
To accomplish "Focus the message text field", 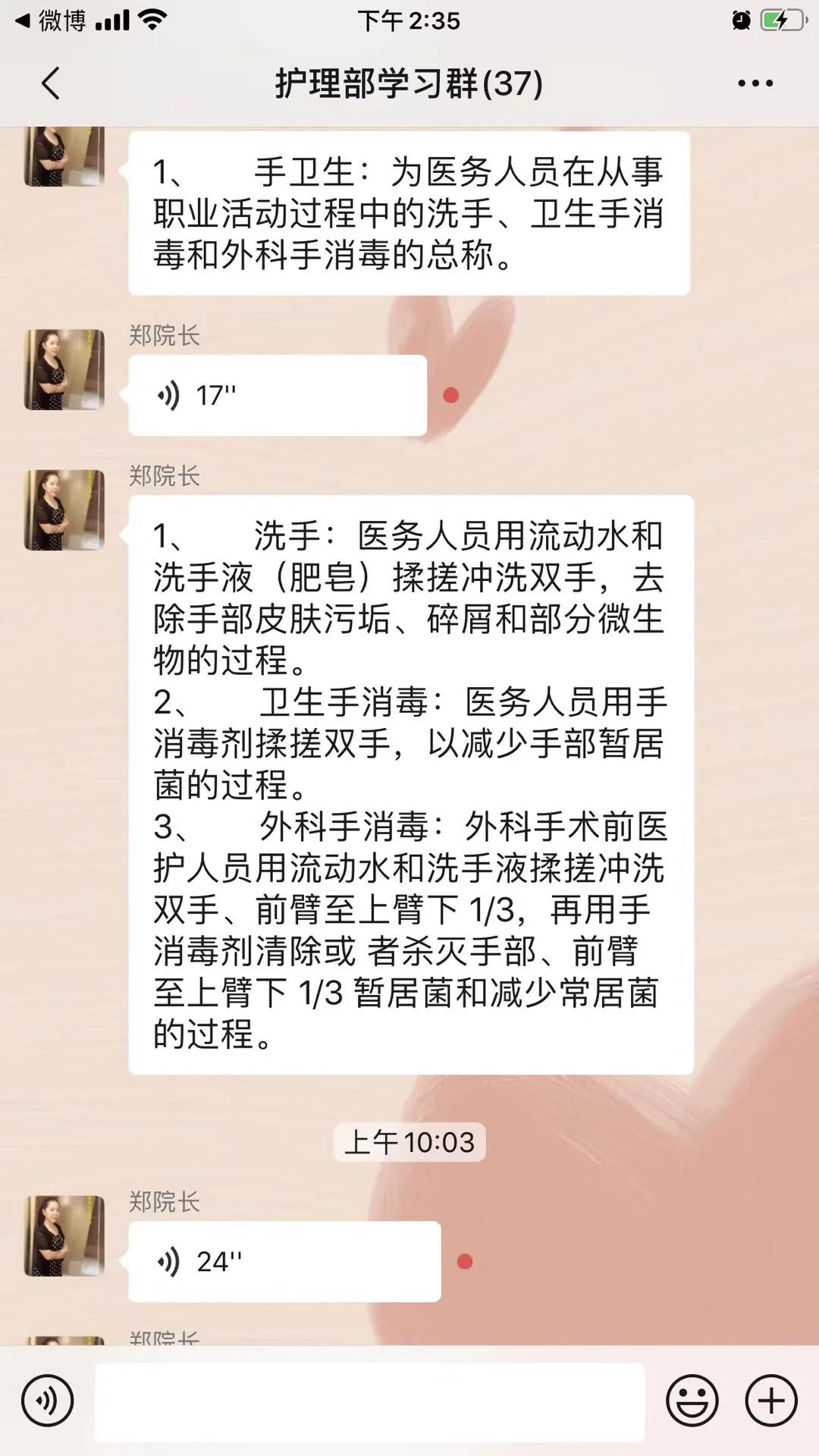I will click(369, 1401).
